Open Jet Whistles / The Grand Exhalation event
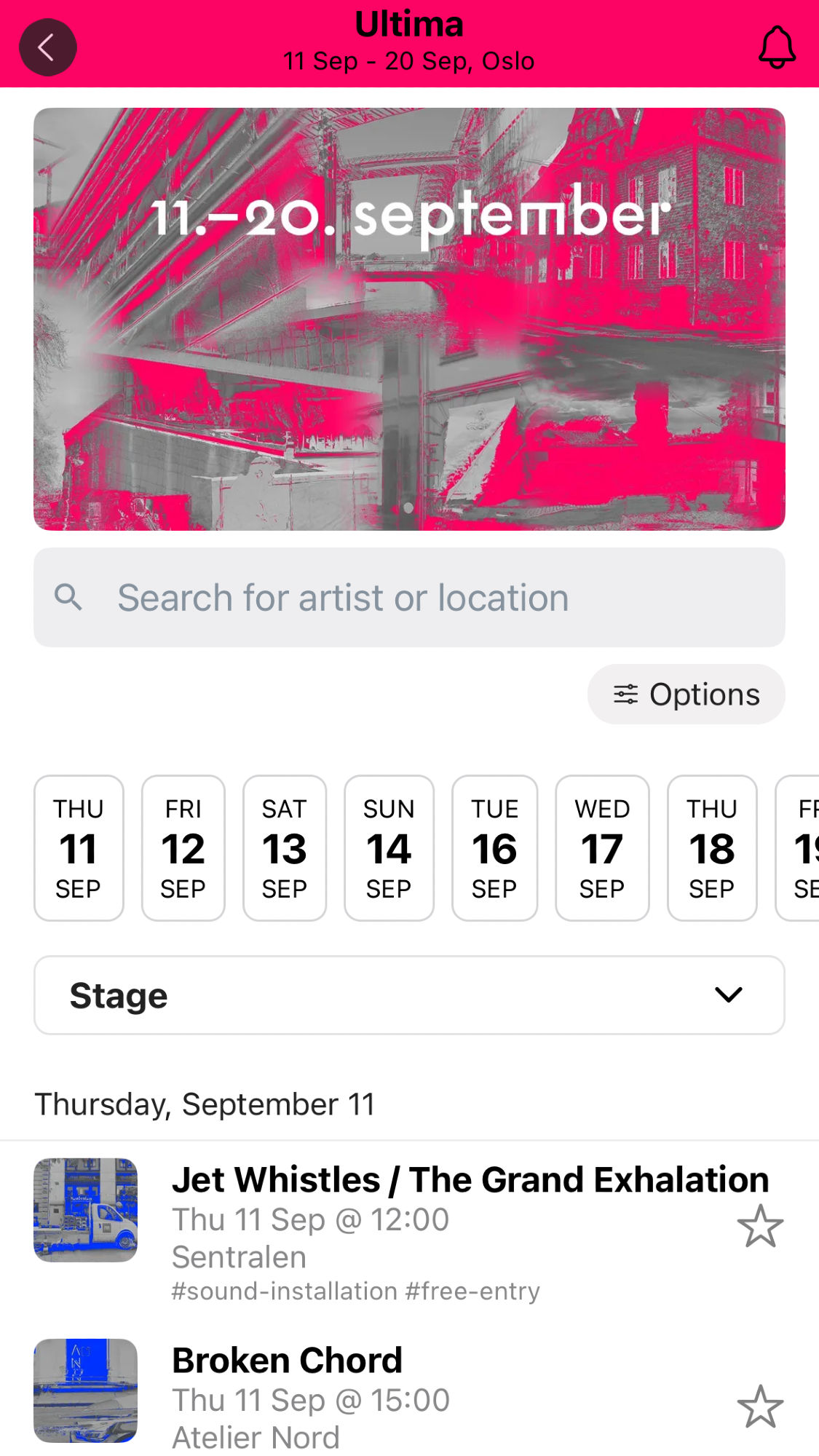This screenshot has height=1456, width=819. (409, 1231)
